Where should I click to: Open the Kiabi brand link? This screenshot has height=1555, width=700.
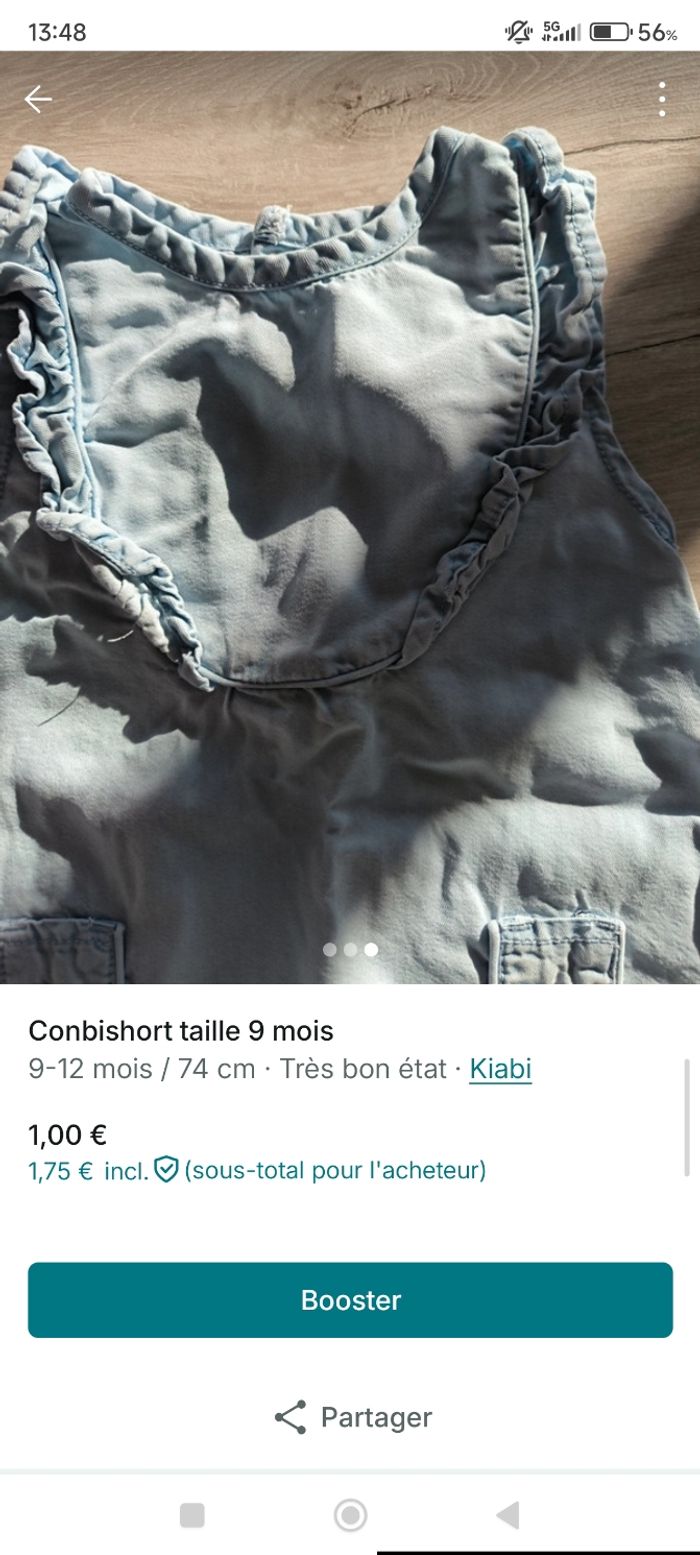pyautogui.click(x=500, y=1069)
